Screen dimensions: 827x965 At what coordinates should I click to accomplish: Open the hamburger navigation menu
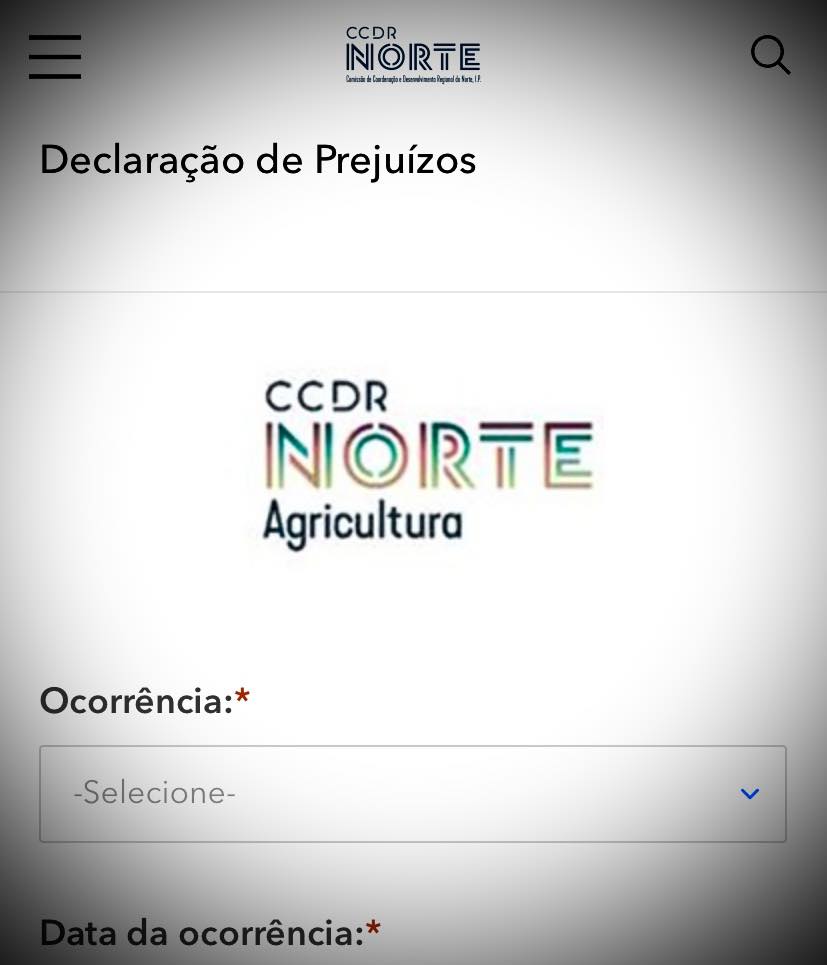coord(55,56)
